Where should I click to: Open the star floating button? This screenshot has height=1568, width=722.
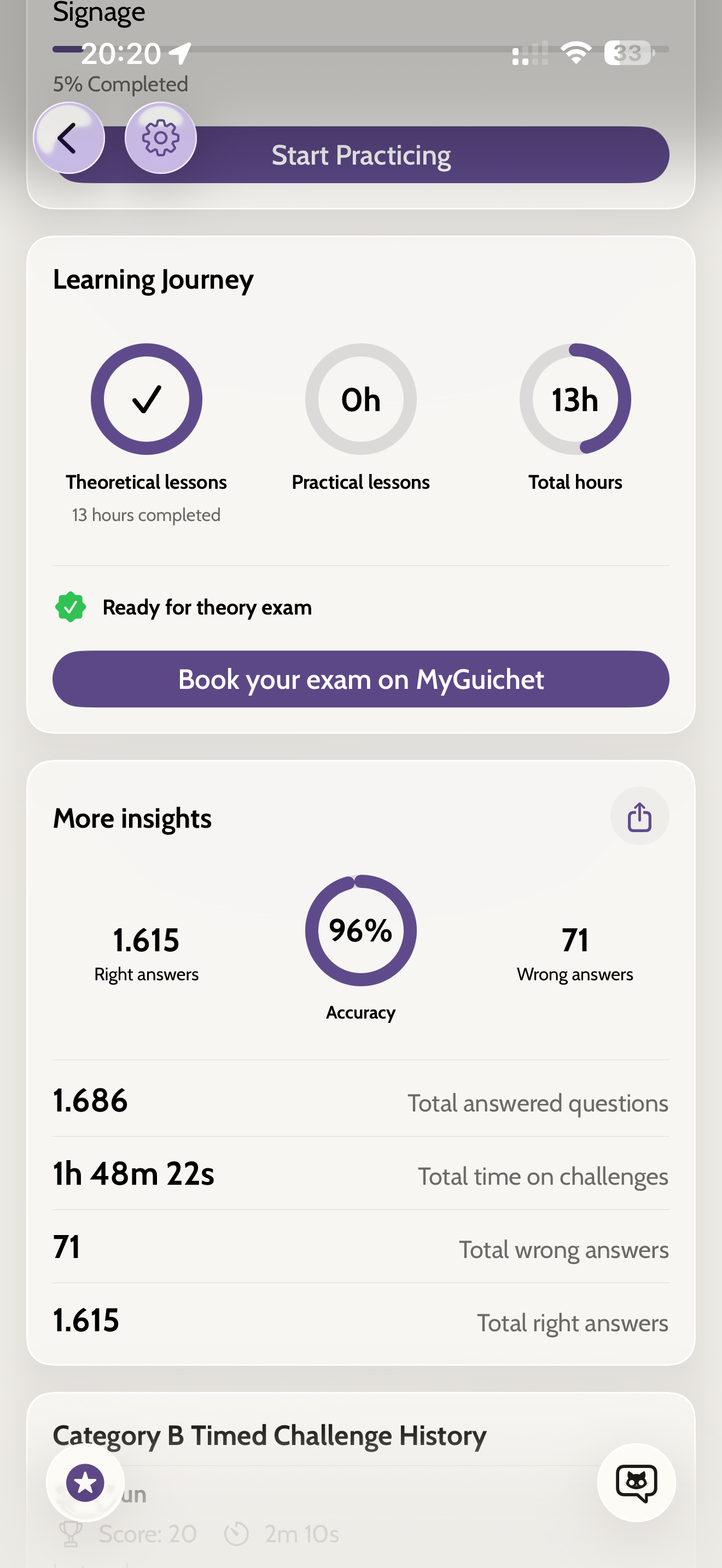(85, 1482)
